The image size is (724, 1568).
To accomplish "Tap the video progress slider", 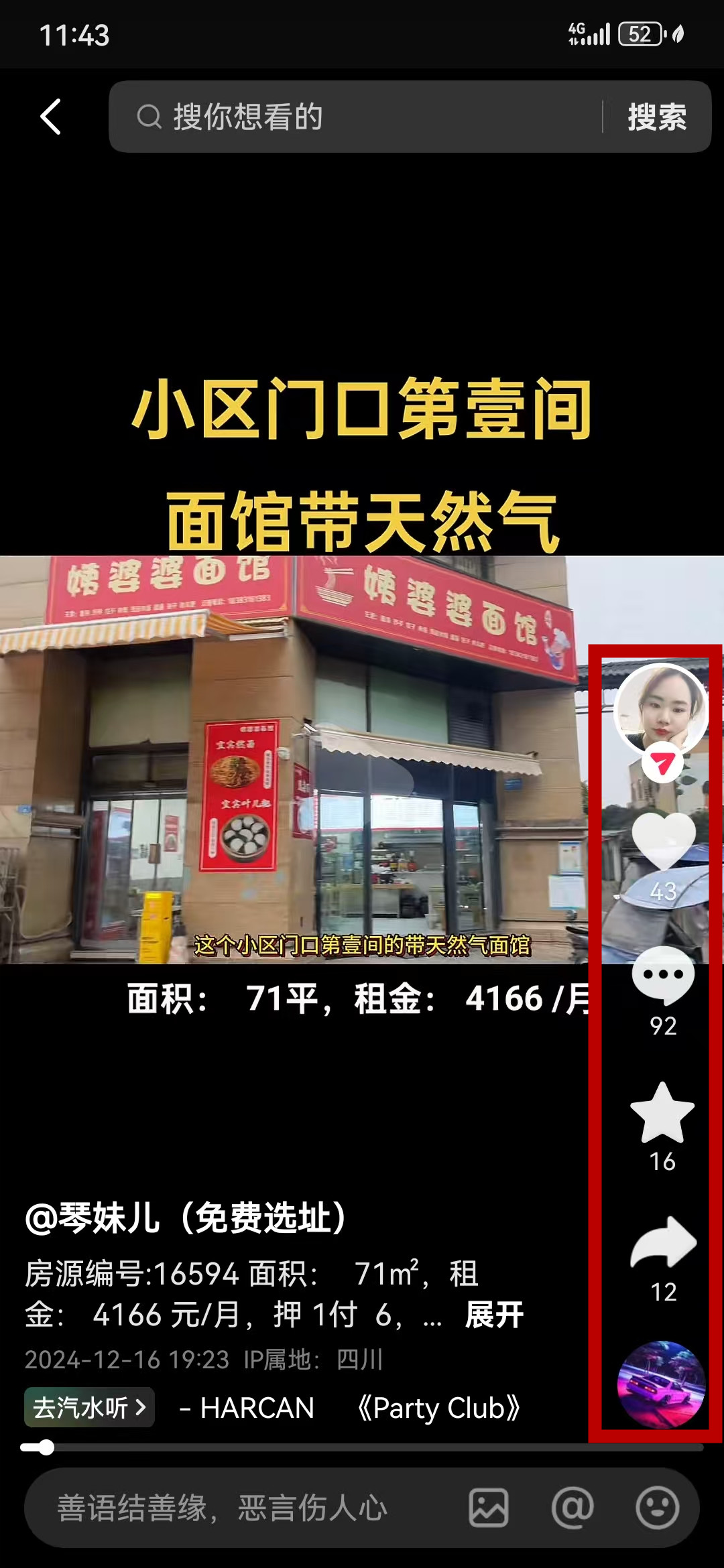I will [362, 1447].
